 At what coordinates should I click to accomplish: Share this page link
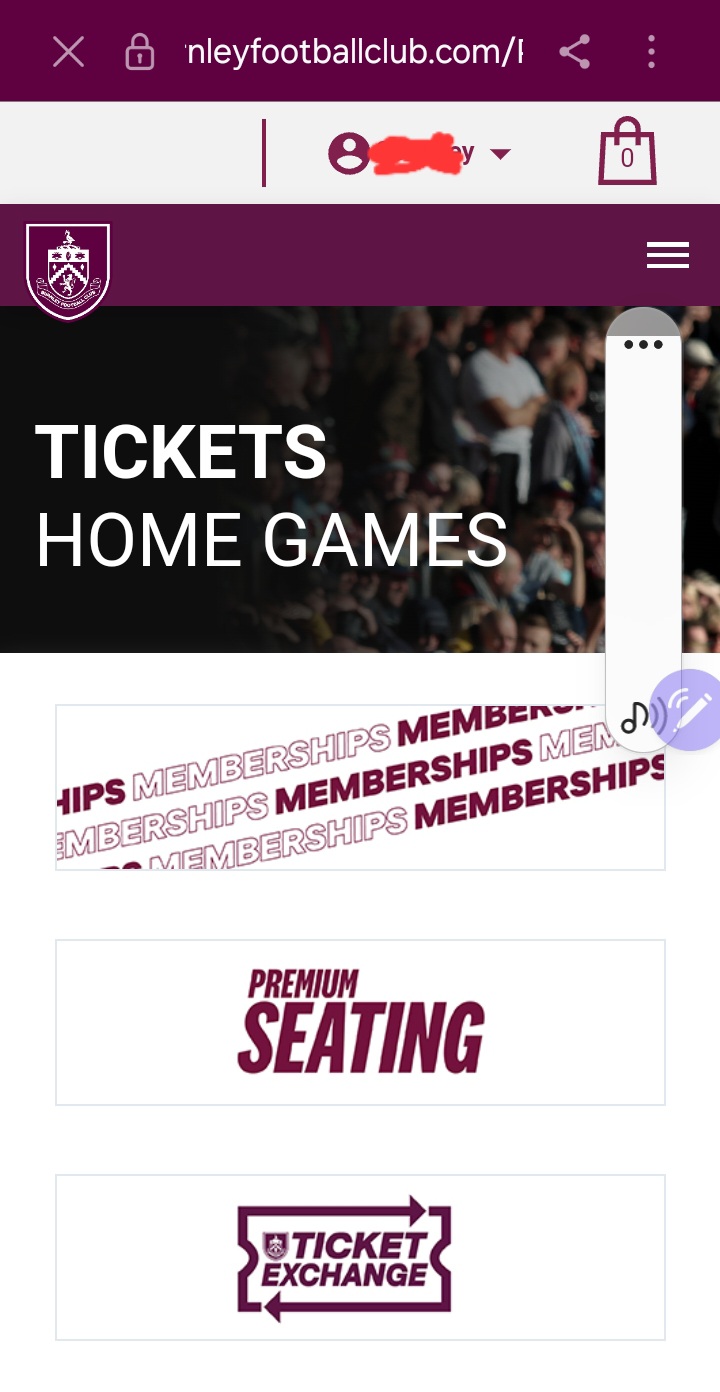click(574, 51)
